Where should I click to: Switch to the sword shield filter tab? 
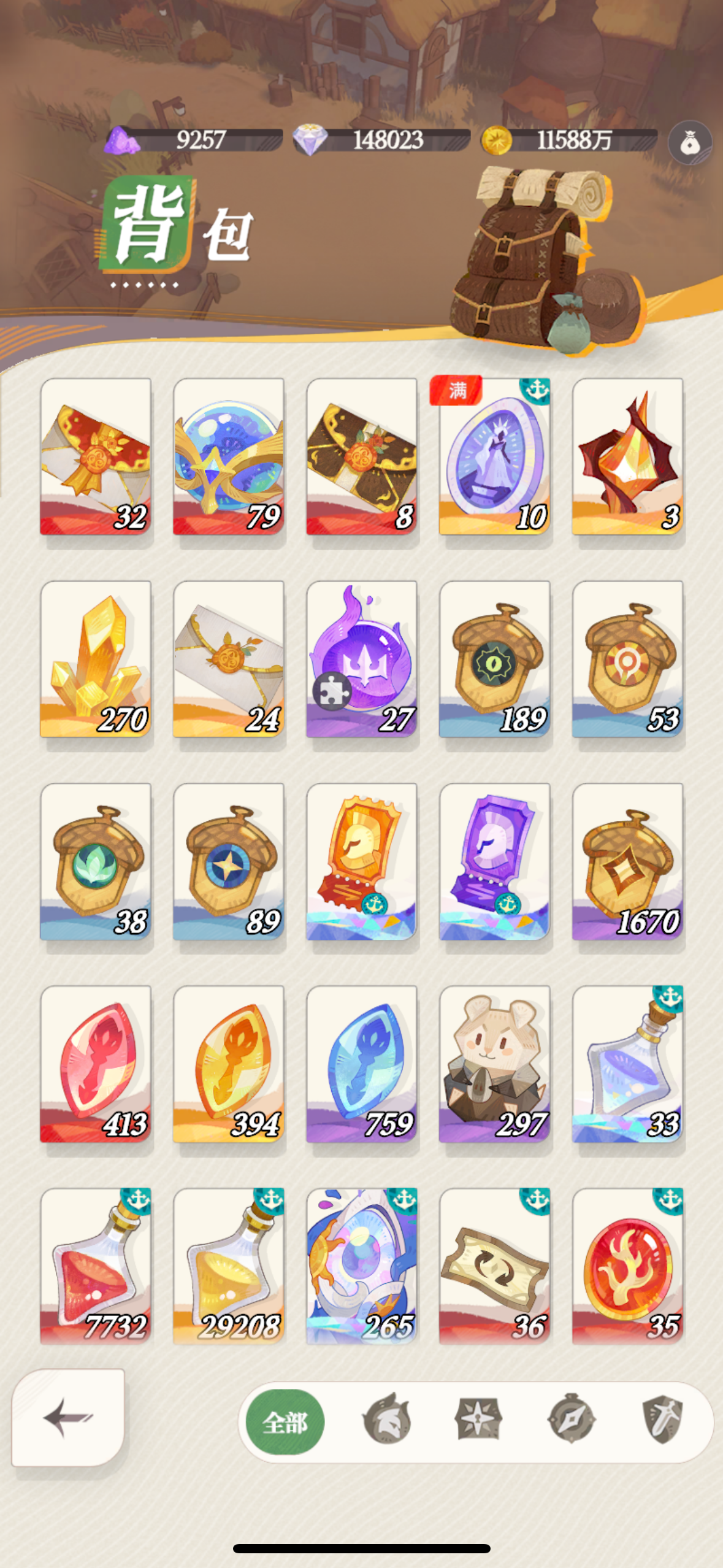(x=662, y=1419)
